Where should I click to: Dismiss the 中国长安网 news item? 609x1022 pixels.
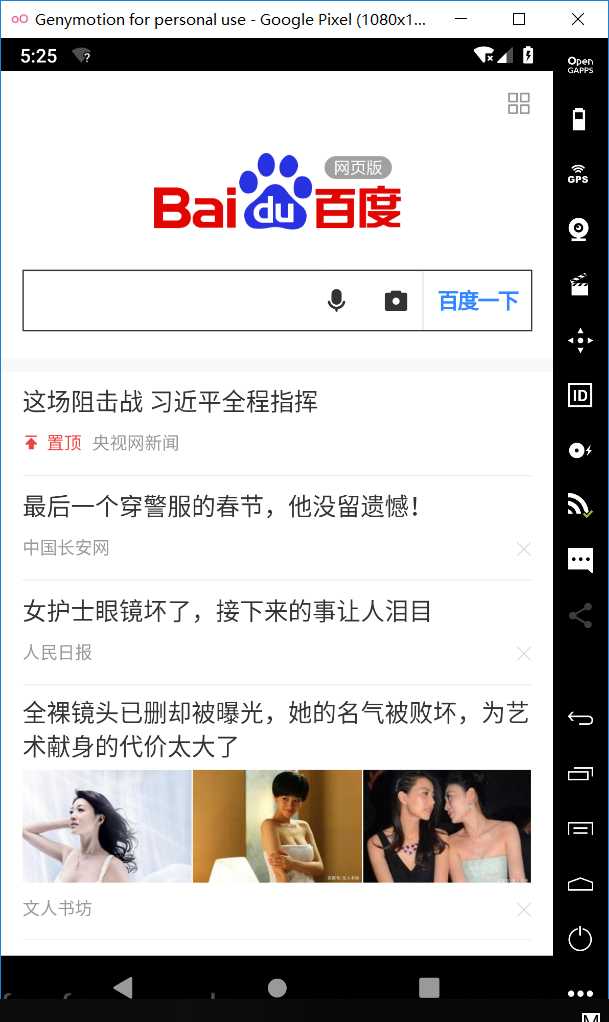[x=523, y=549]
